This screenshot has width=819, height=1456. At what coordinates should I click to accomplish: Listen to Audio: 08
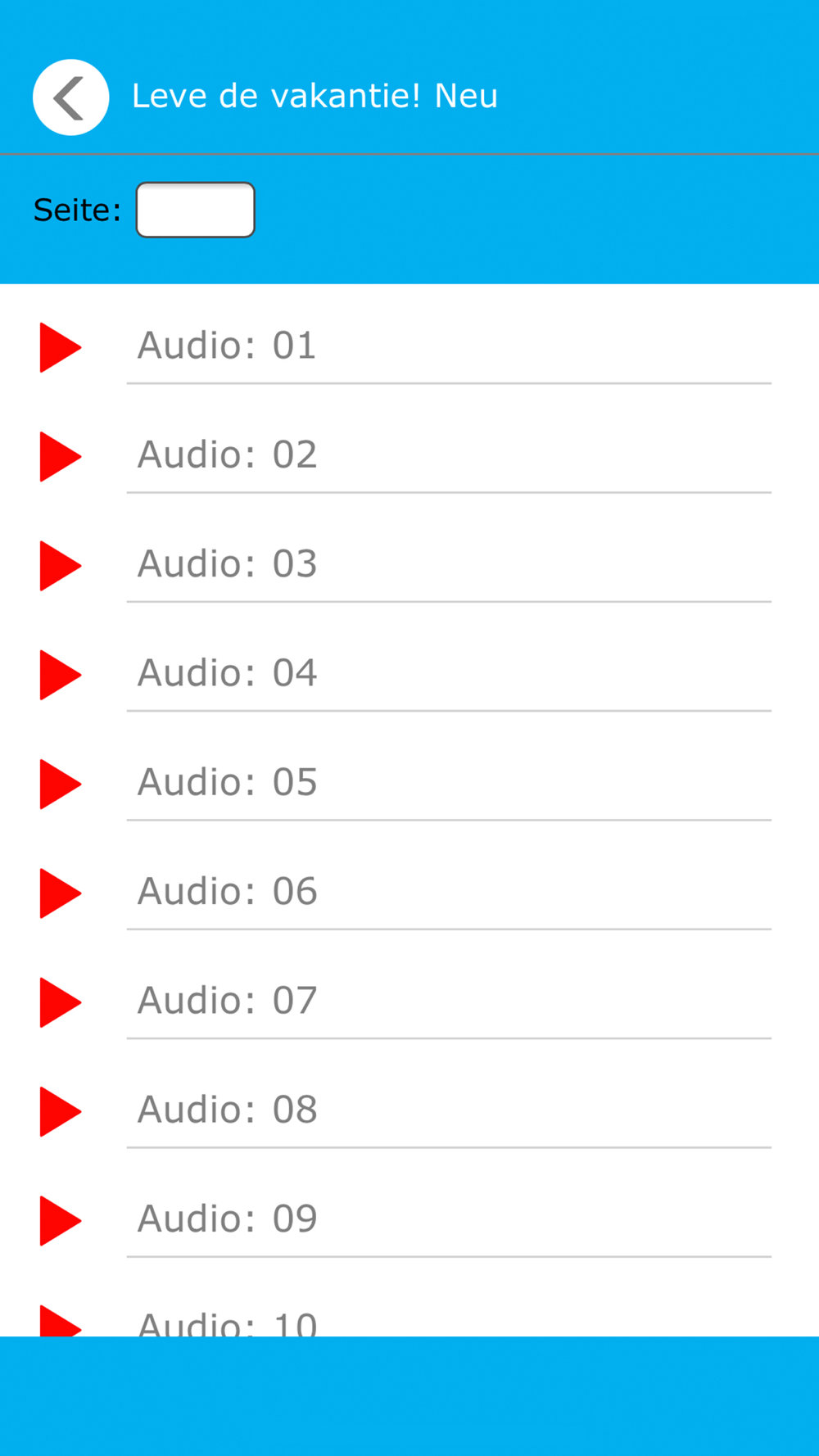pyautogui.click(x=61, y=1112)
